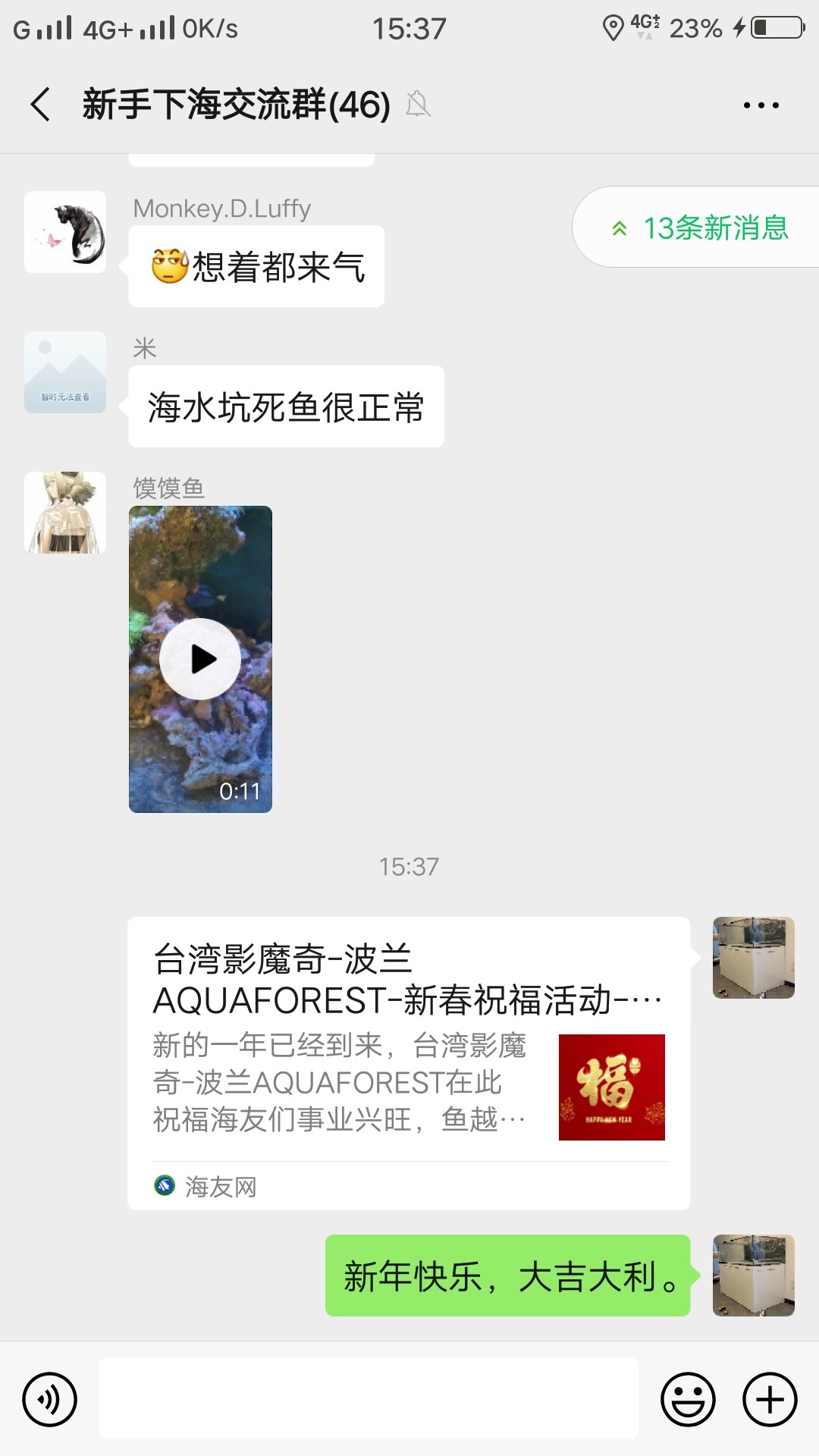Screen dimensions: 819x1456
Task: Open 米's profile avatar
Action: tap(65, 372)
